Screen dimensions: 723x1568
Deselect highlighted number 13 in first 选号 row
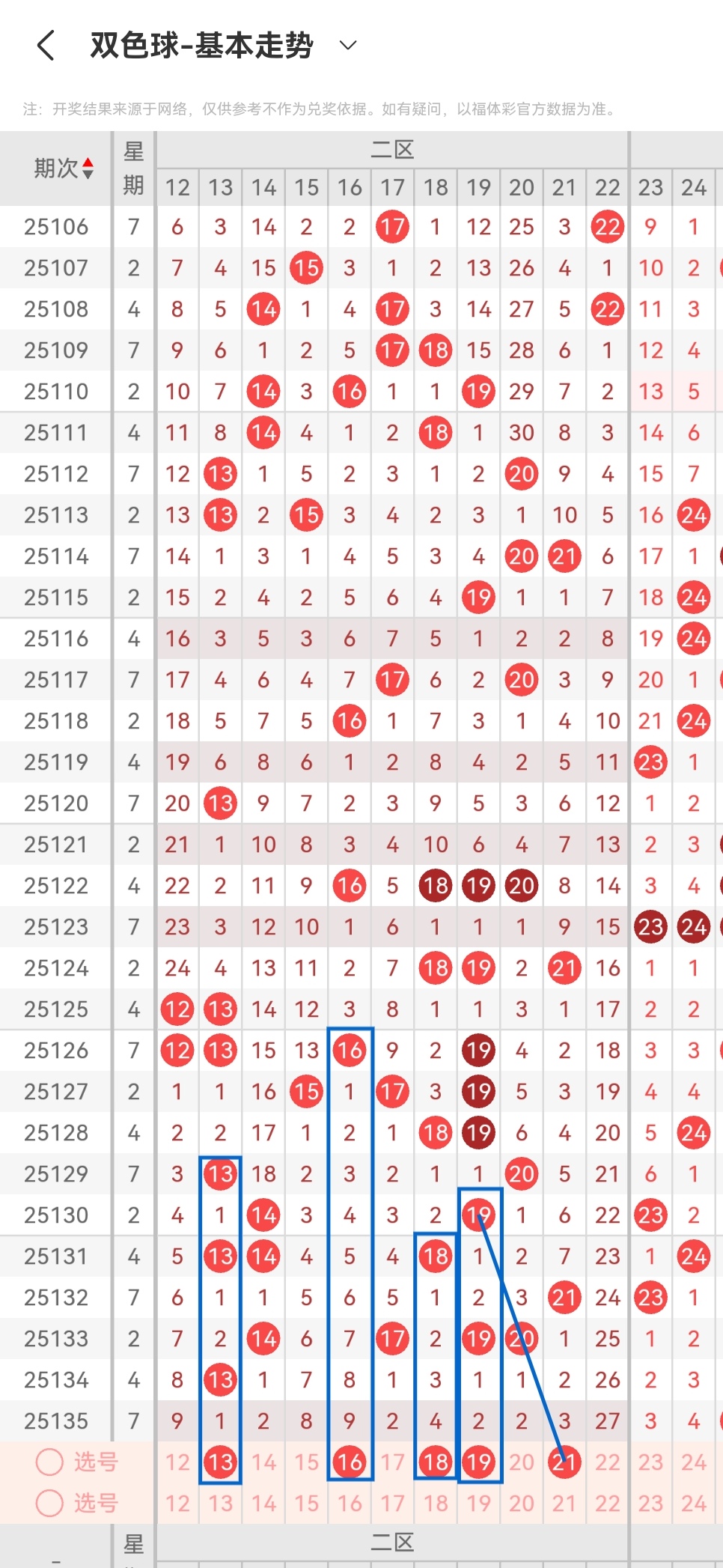click(x=220, y=1462)
